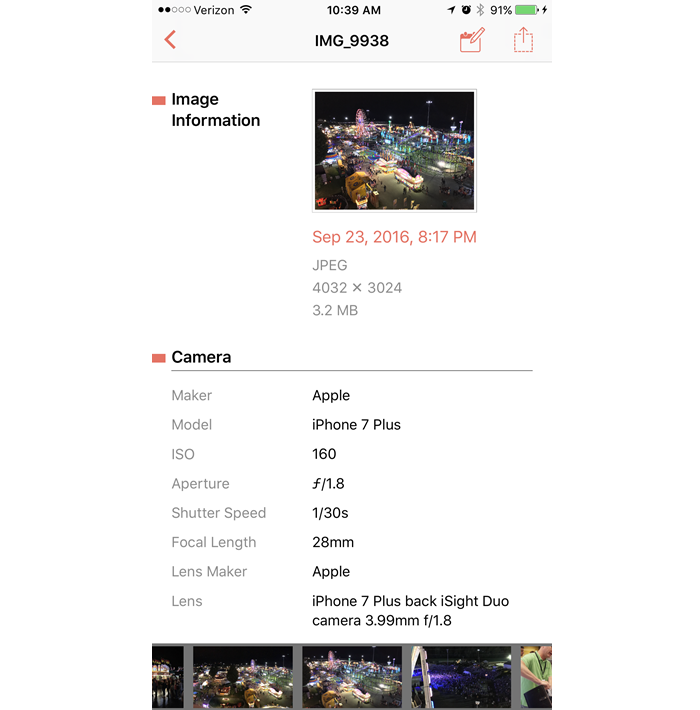Go back using the red arrow

pyautogui.click(x=170, y=40)
